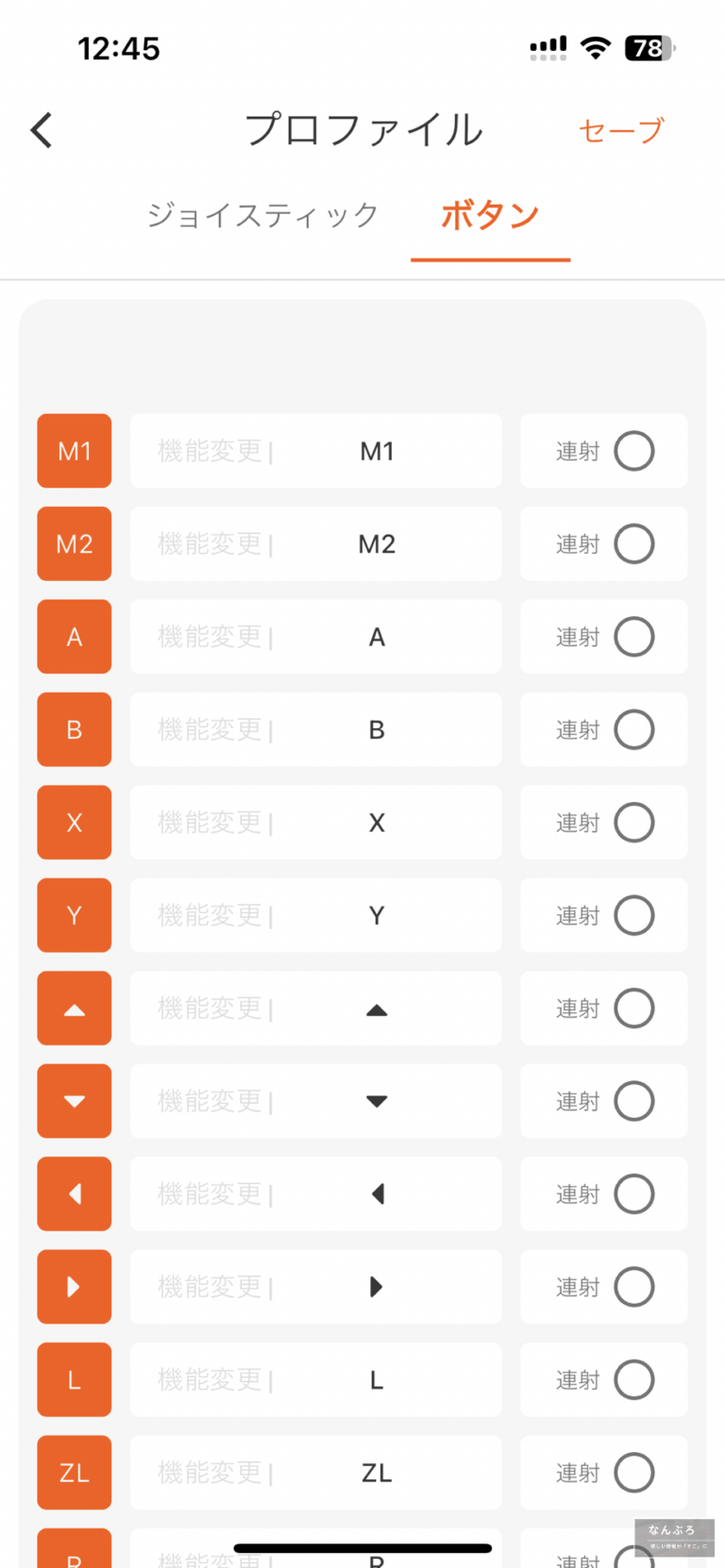725x1568 pixels.
Task: Change mapping of right arrow button
Action: (315, 1287)
